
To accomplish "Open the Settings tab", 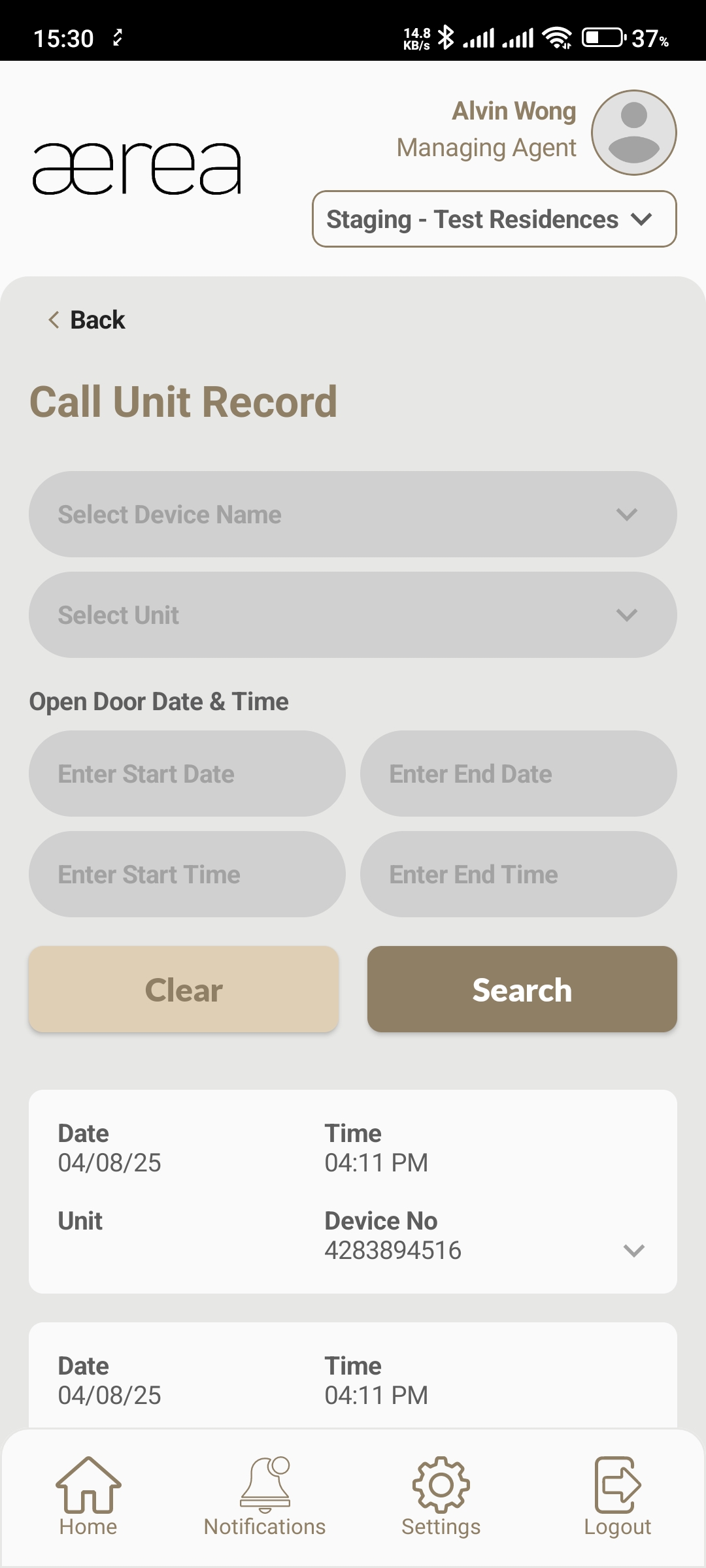I will pos(441,1497).
